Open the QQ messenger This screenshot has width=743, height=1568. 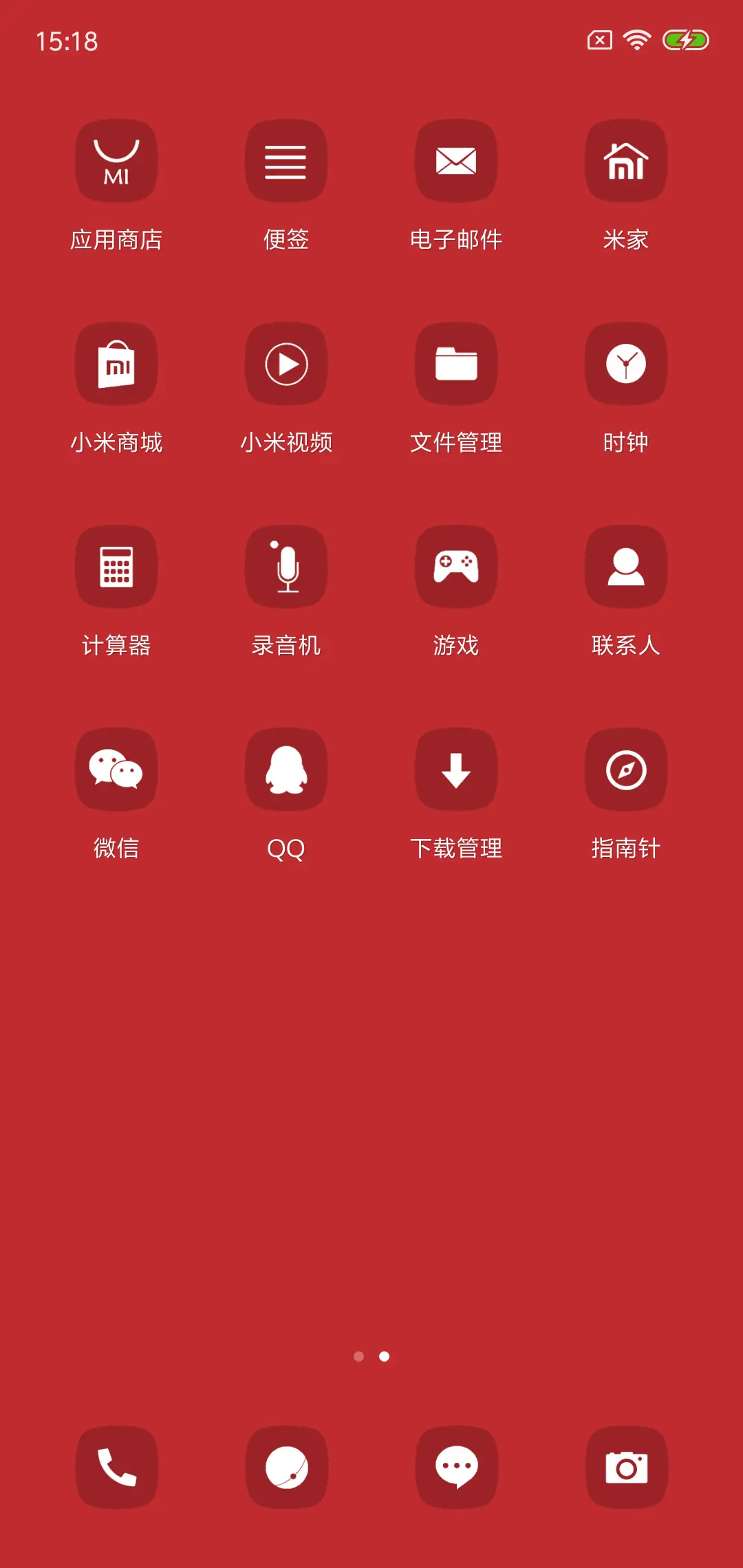point(286,769)
